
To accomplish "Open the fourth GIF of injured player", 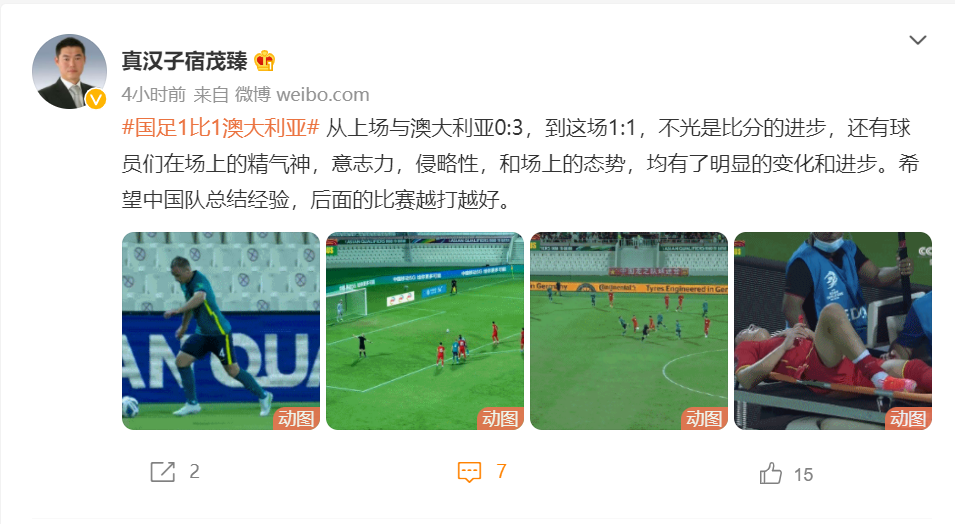I will pyautogui.click(x=833, y=331).
